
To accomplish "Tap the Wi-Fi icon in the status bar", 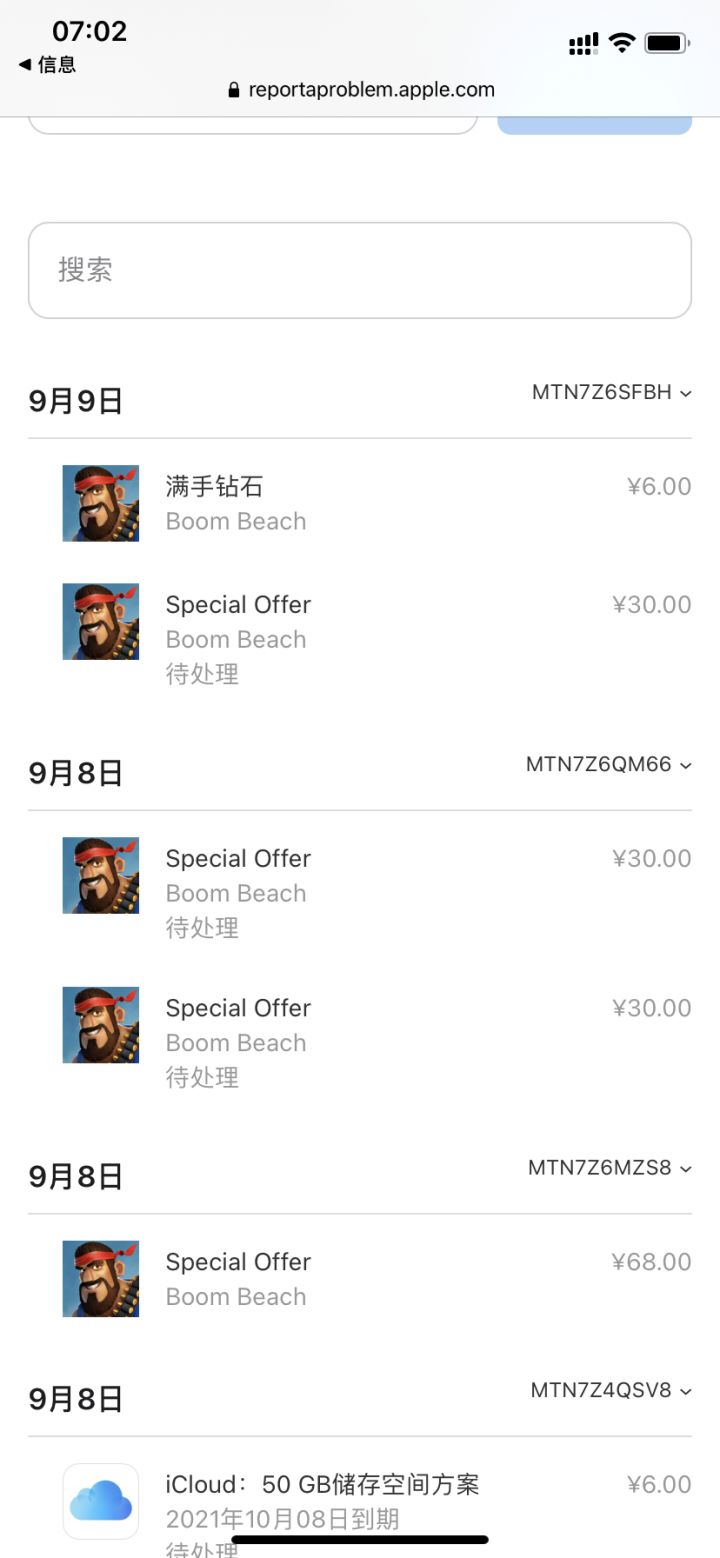I will (620, 43).
